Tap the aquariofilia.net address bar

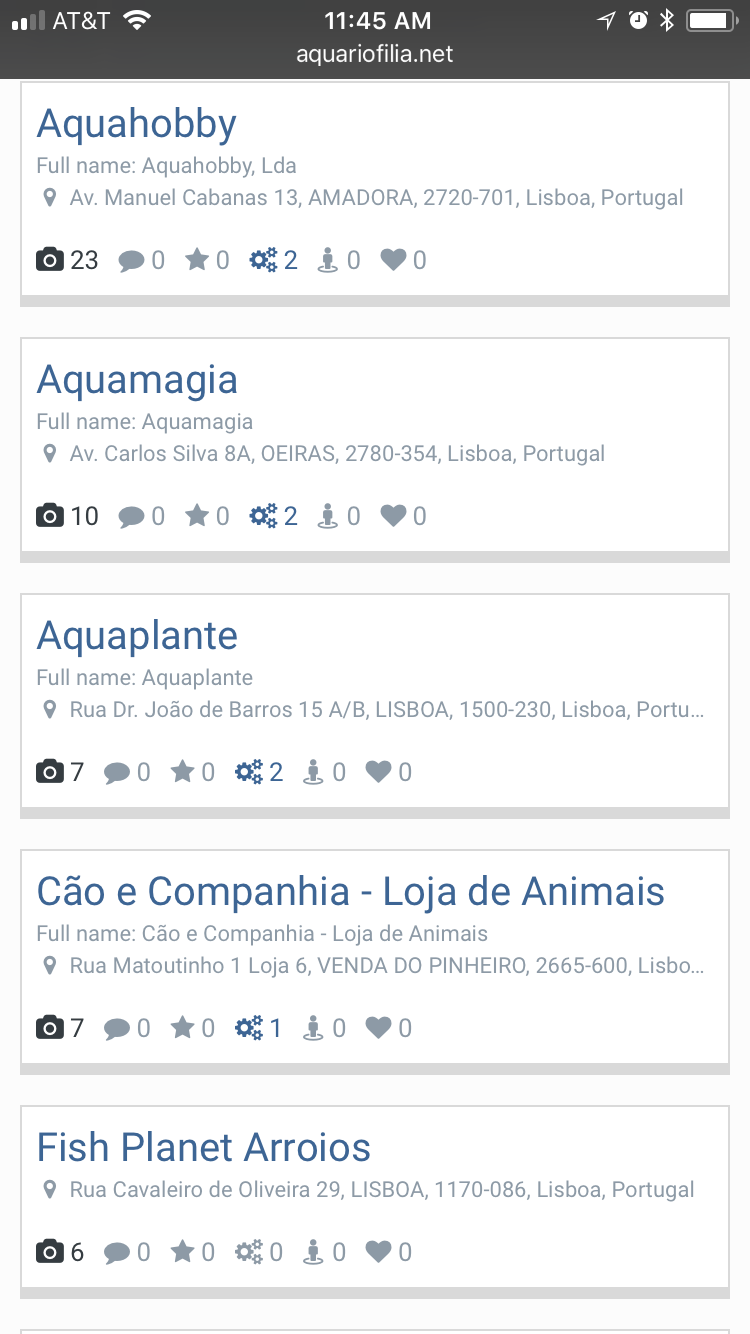(x=375, y=54)
